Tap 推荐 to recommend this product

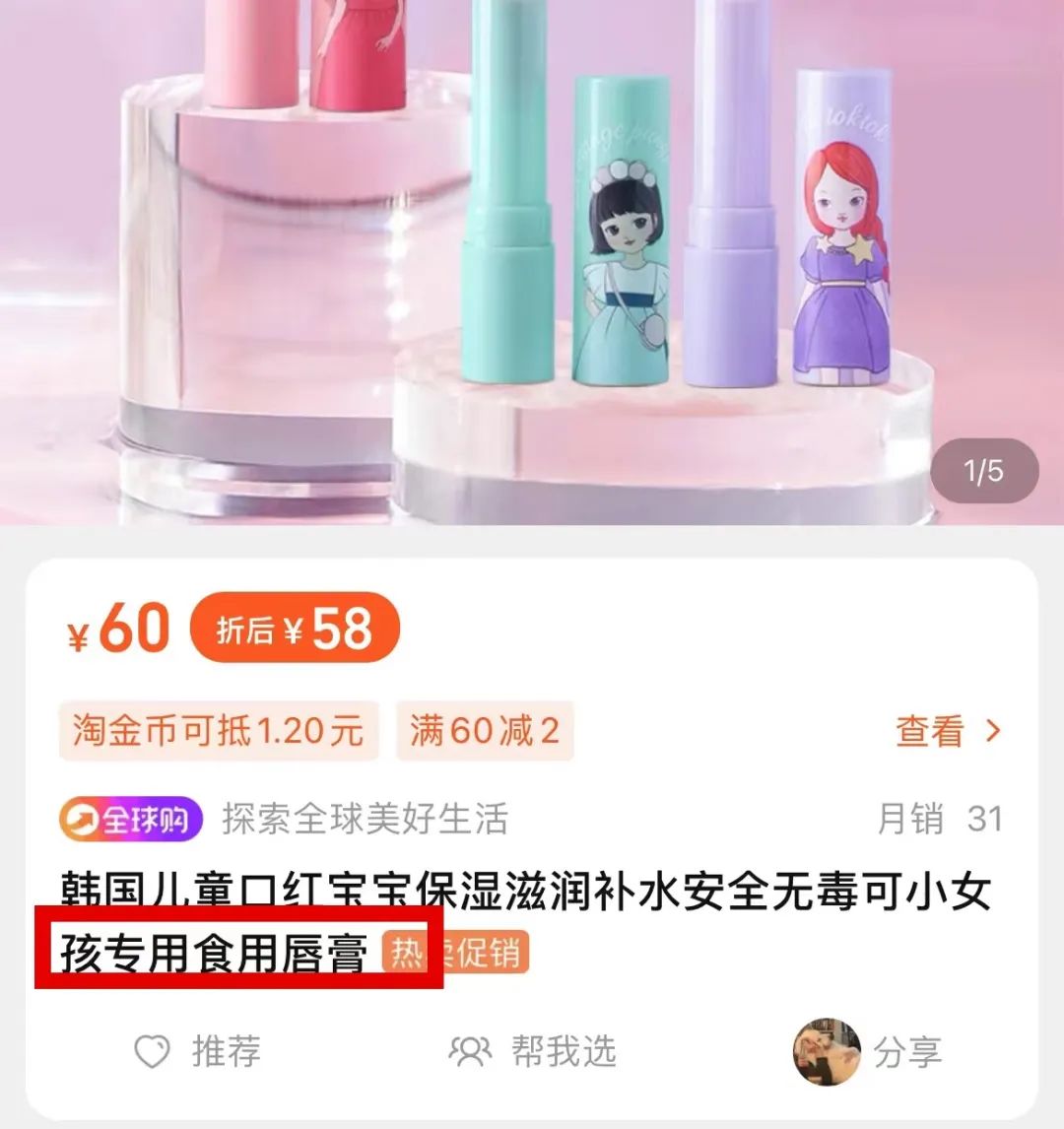pos(198,1051)
